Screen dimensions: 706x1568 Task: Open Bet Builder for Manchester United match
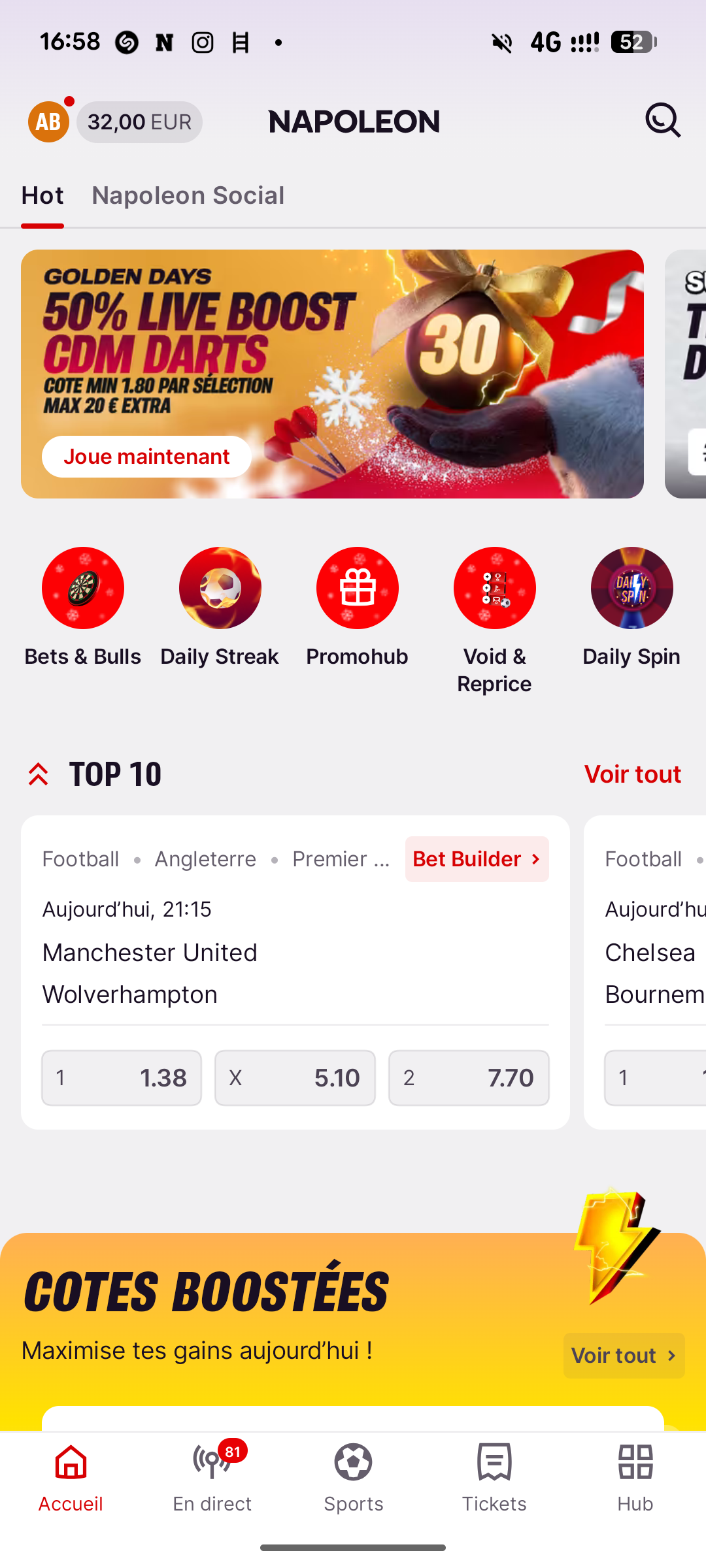pyautogui.click(x=477, y=859)
